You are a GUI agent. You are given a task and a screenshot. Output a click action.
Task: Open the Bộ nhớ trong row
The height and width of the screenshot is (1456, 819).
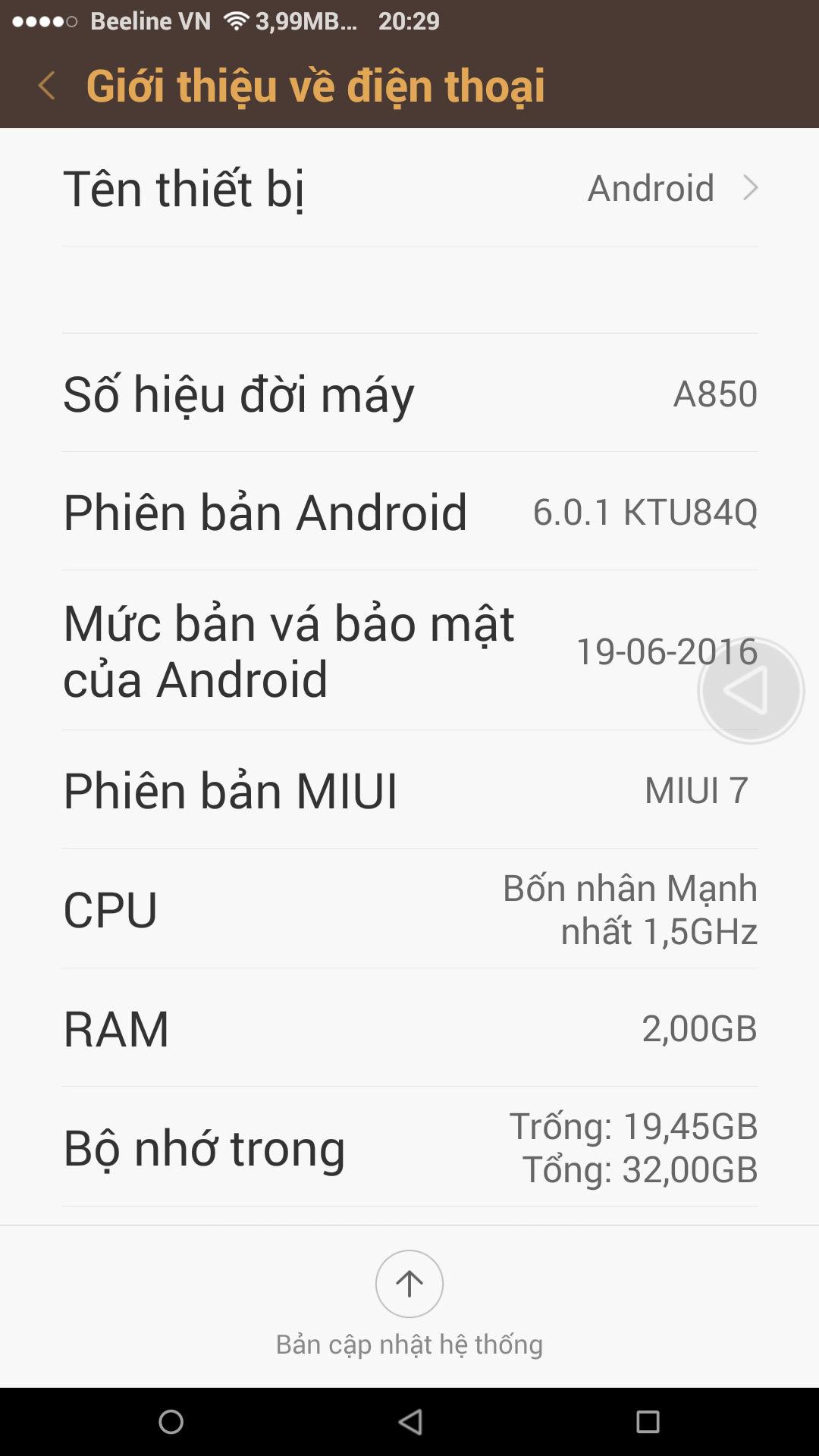[x=409, y=1147]
